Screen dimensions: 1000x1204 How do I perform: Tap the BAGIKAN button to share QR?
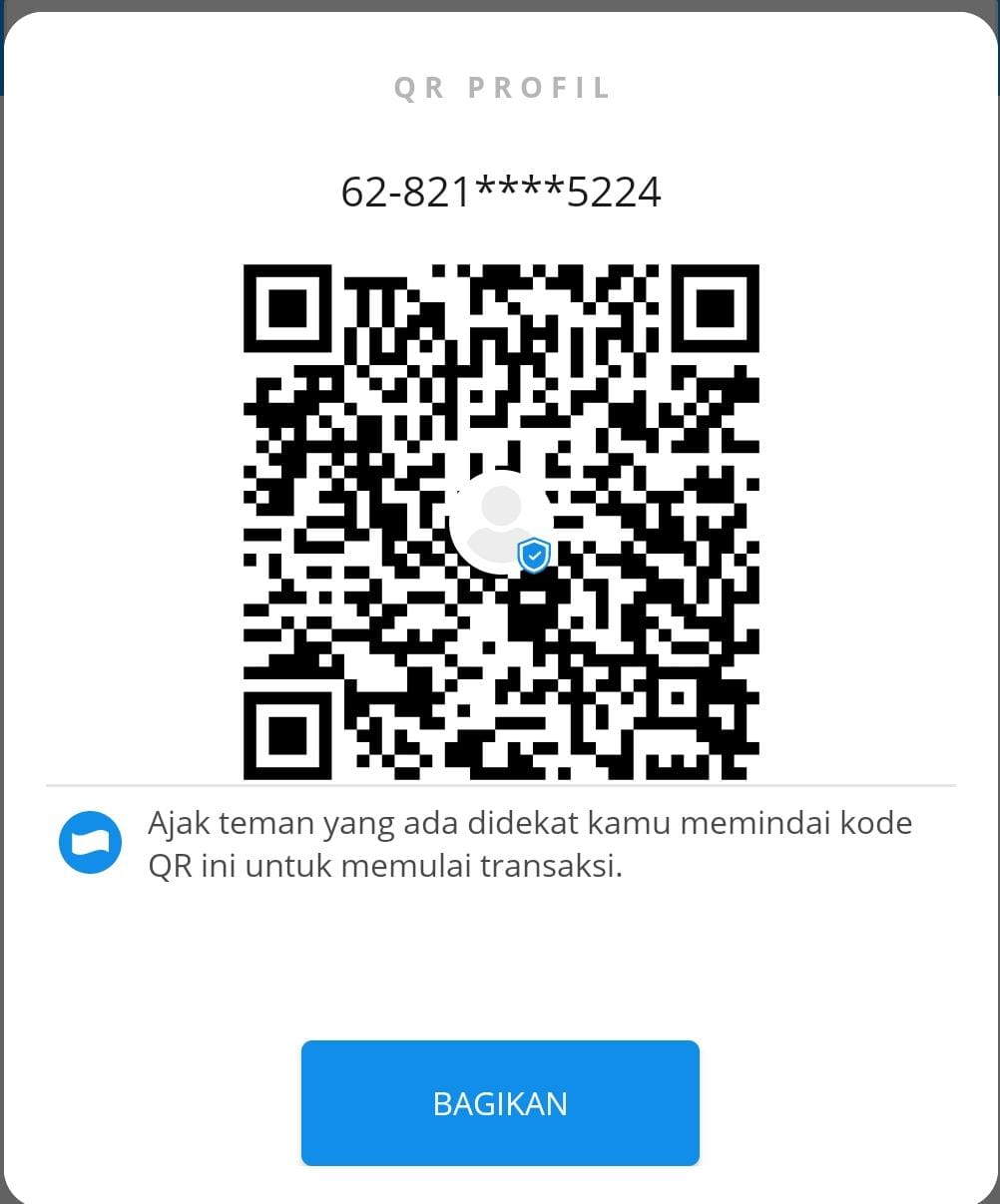tap(500, 1102)
